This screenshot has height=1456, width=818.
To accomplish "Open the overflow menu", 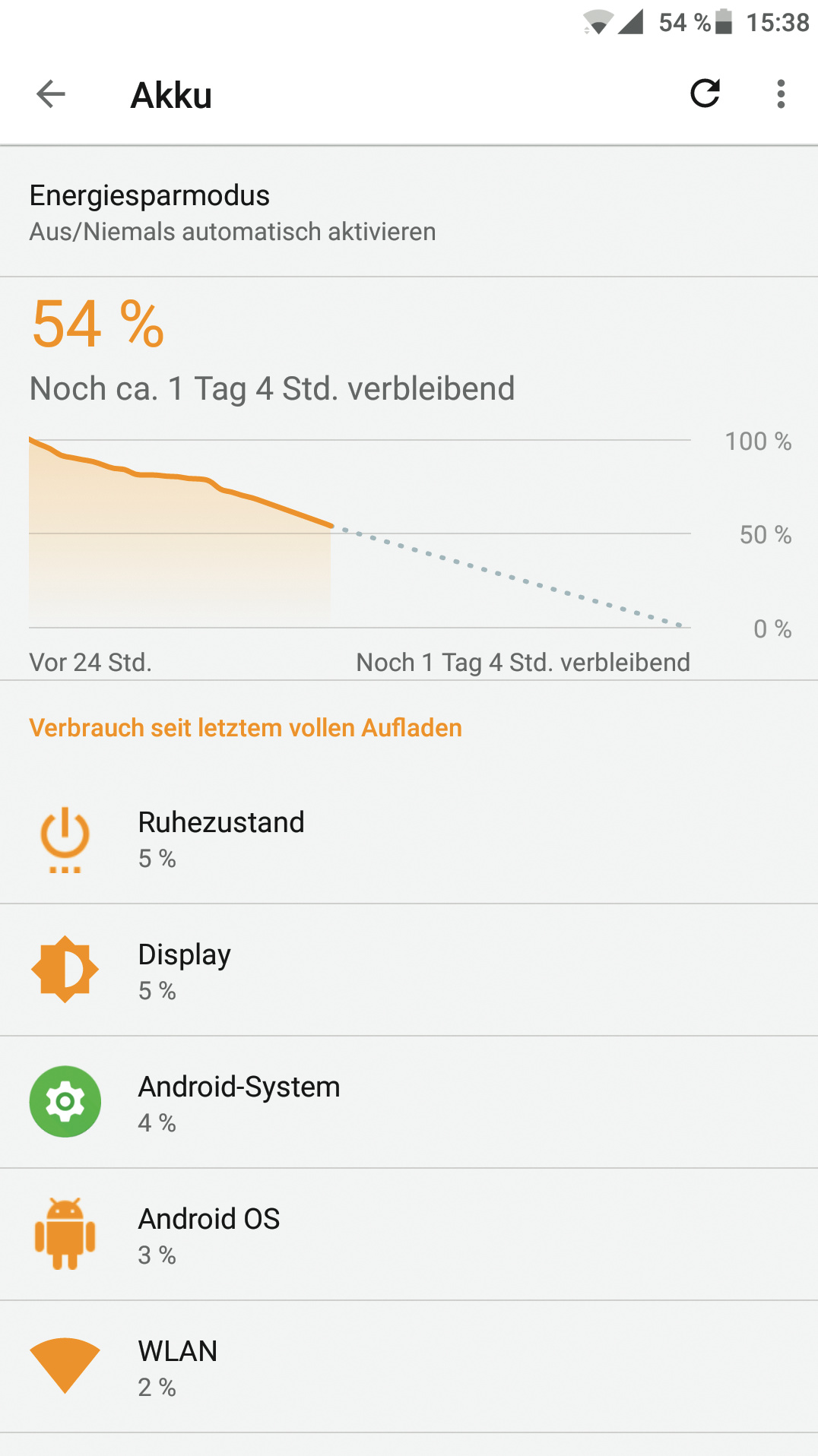I will tap(780, 94).
